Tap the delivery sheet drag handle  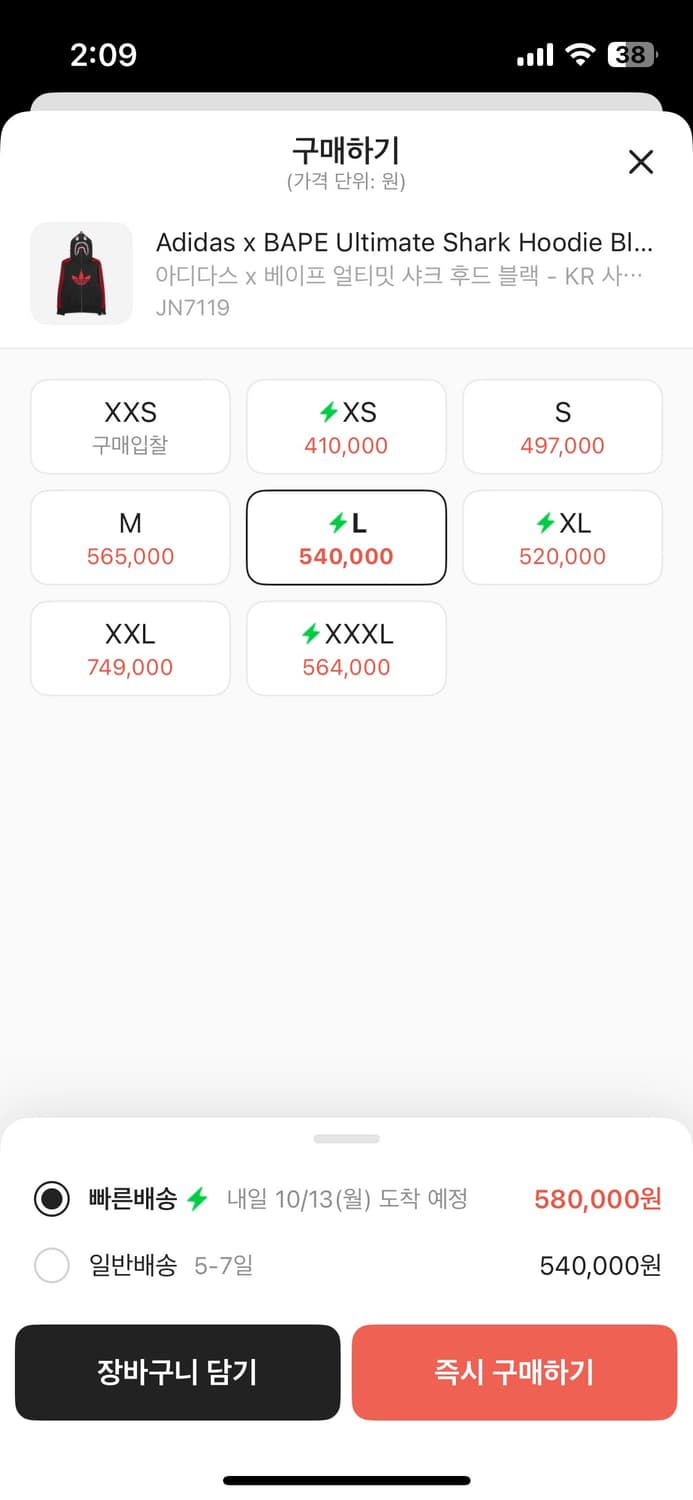346,1138
